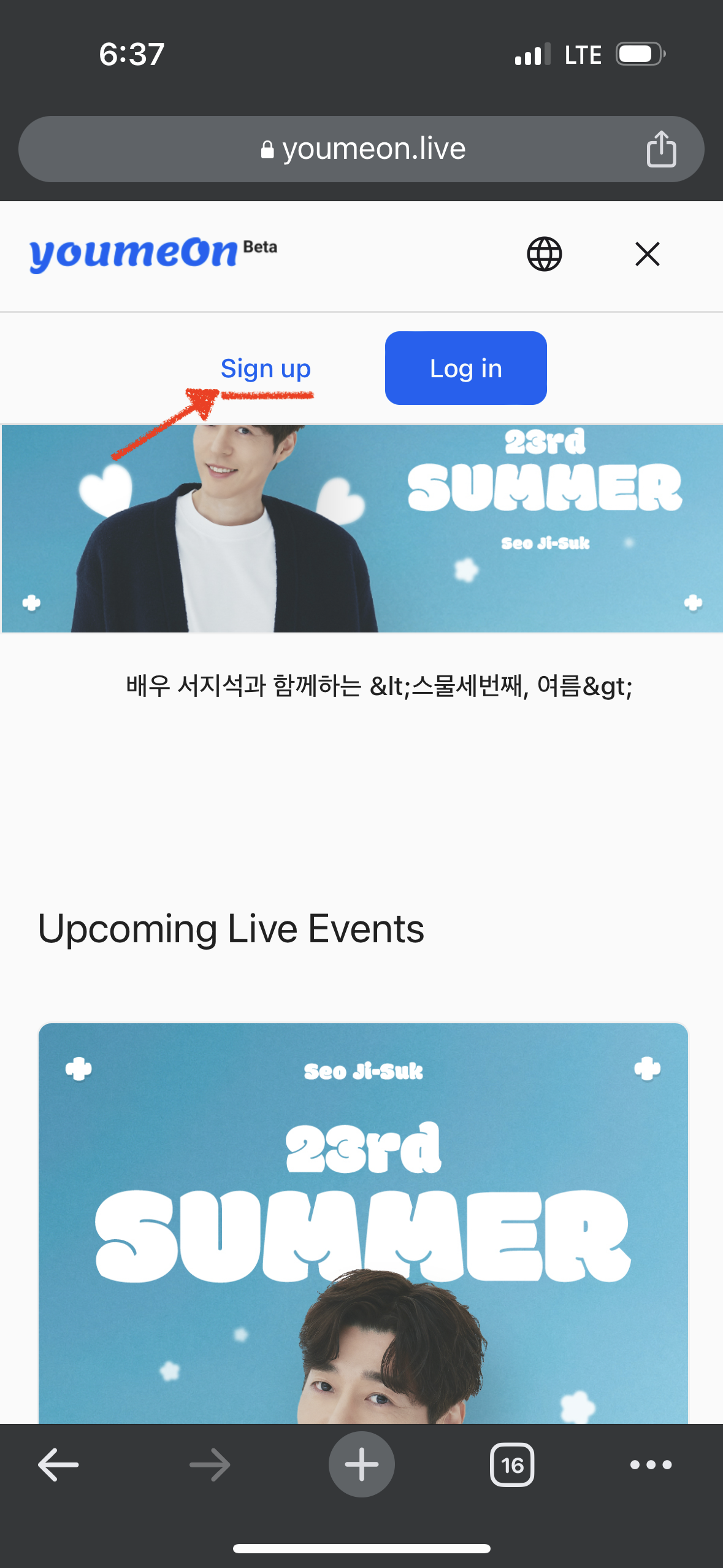
Task: Open the browser overflow menu
Action: point(651,1464)
